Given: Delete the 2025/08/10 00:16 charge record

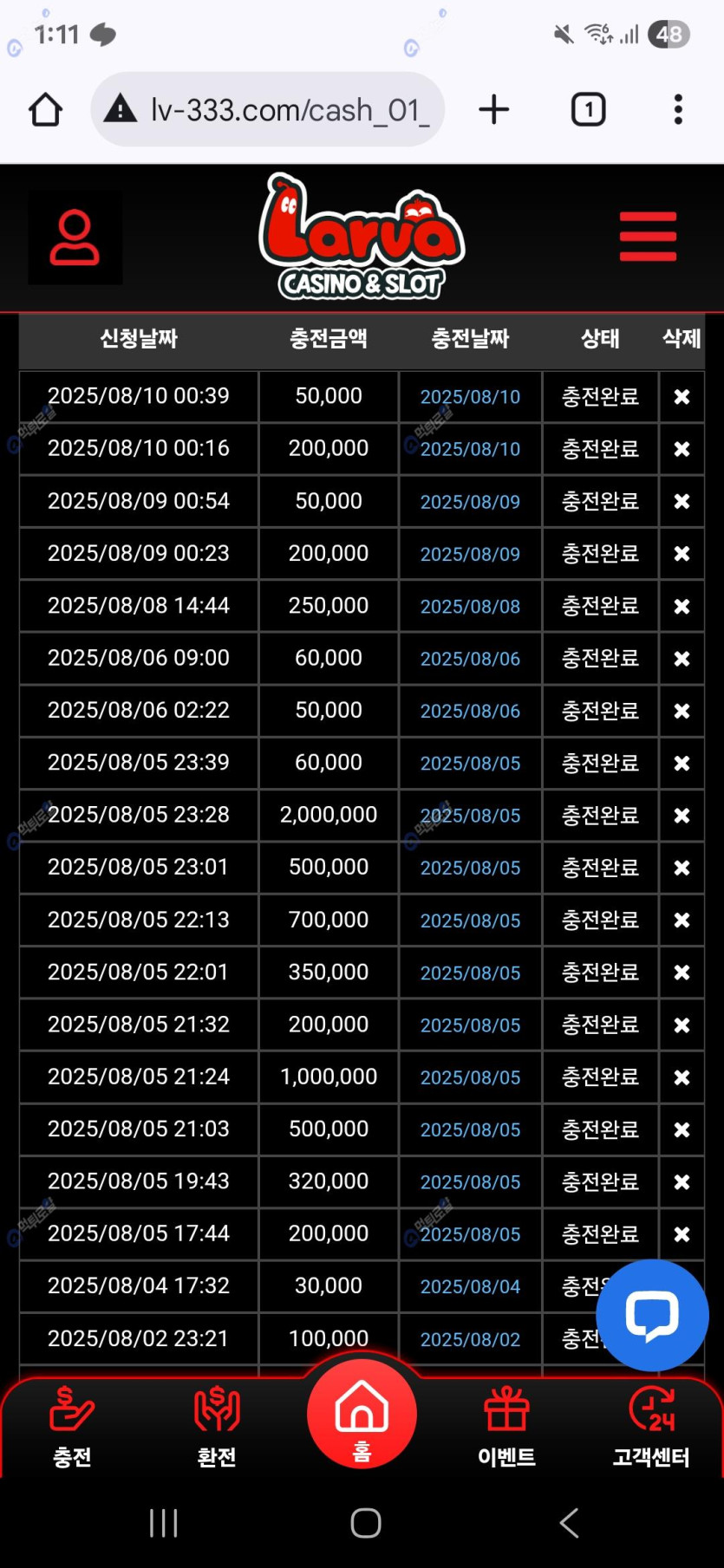Looking at the screenshot, I should coord(682,449).
